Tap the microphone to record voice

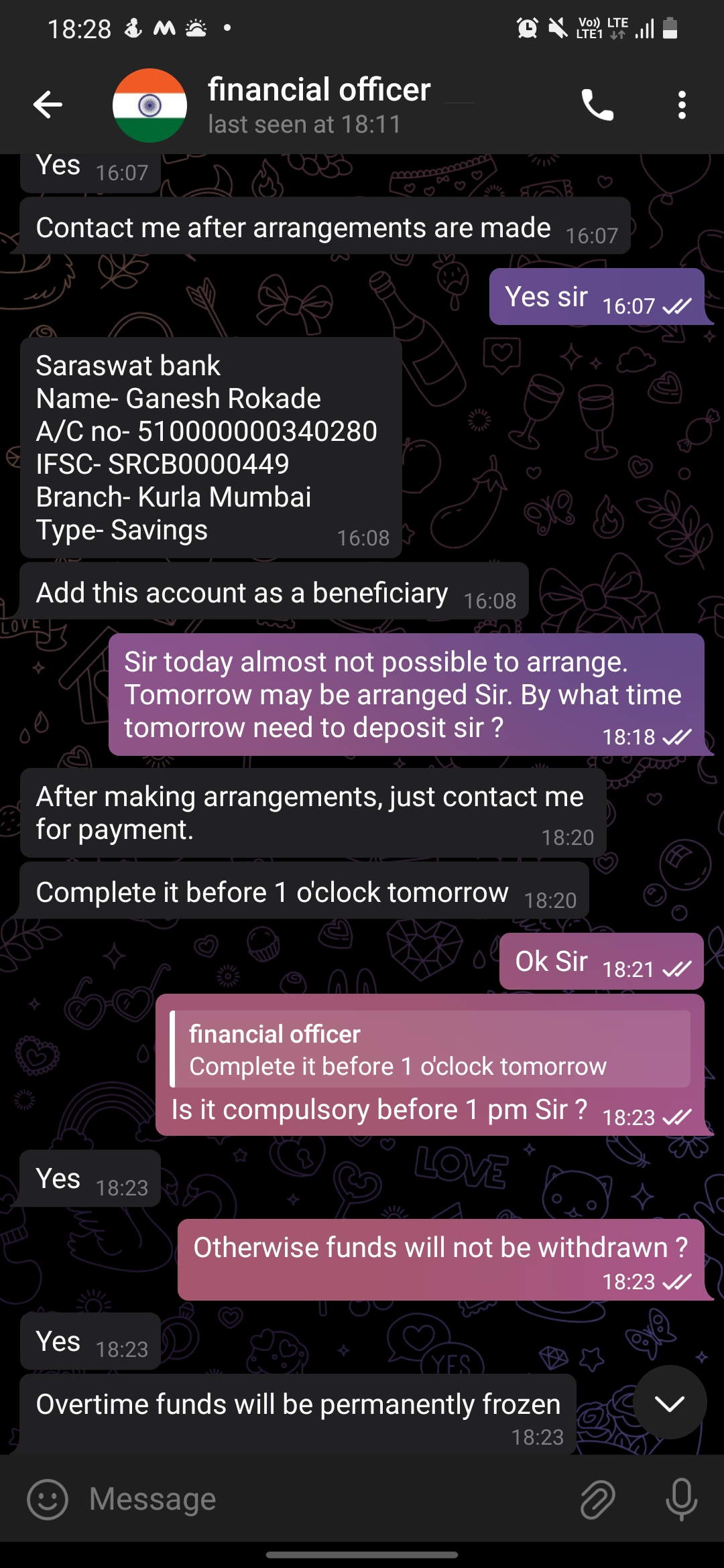[681, 1499]
